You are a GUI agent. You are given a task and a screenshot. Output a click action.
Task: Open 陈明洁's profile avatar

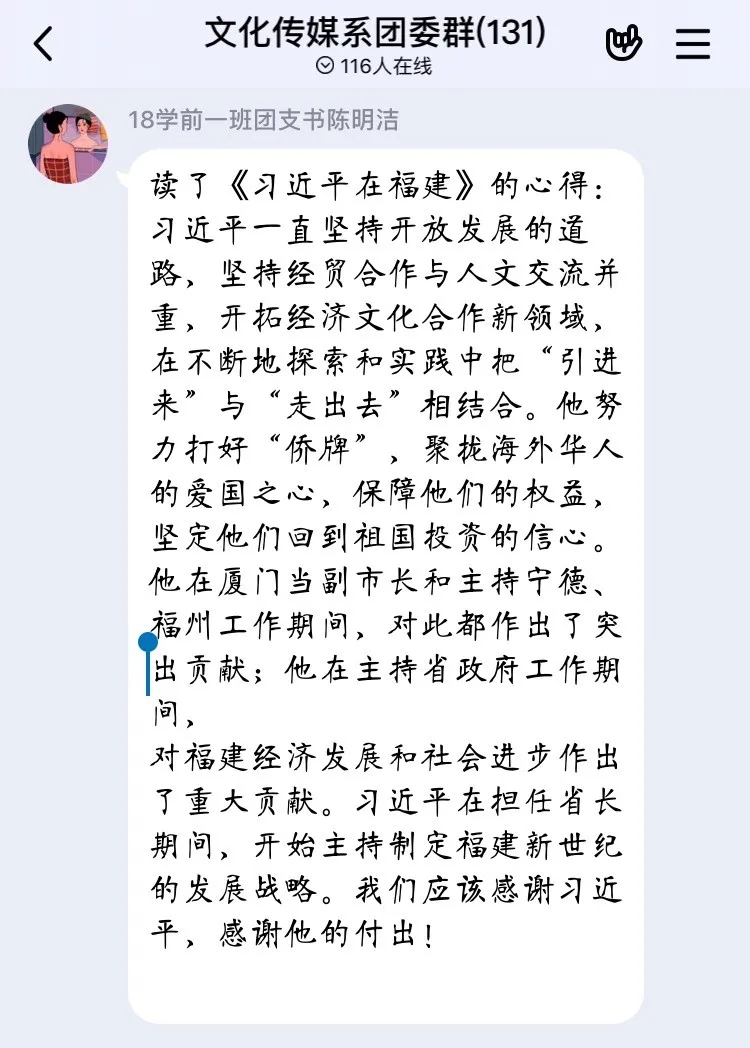coord(68,144)
